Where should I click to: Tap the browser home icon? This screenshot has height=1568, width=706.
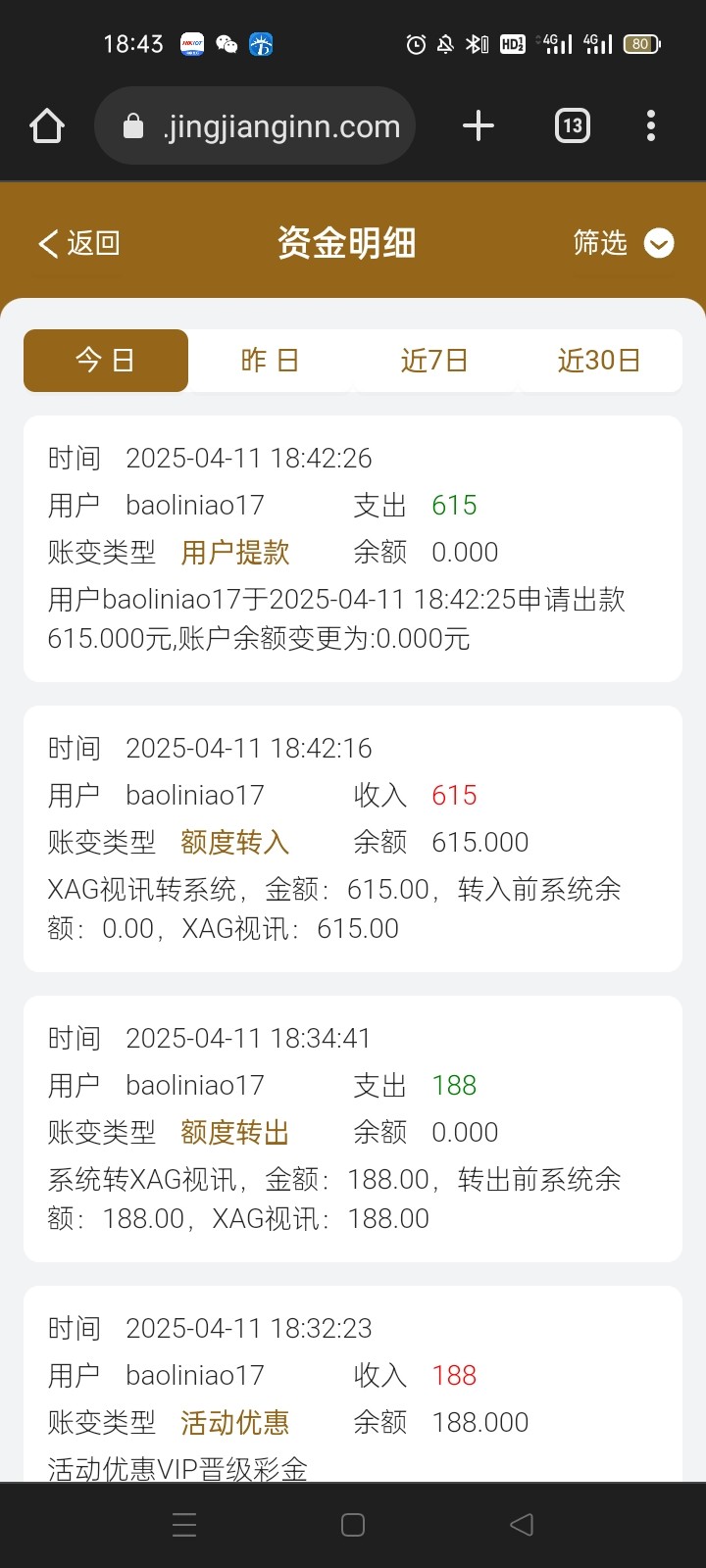[x=47, y=126]
